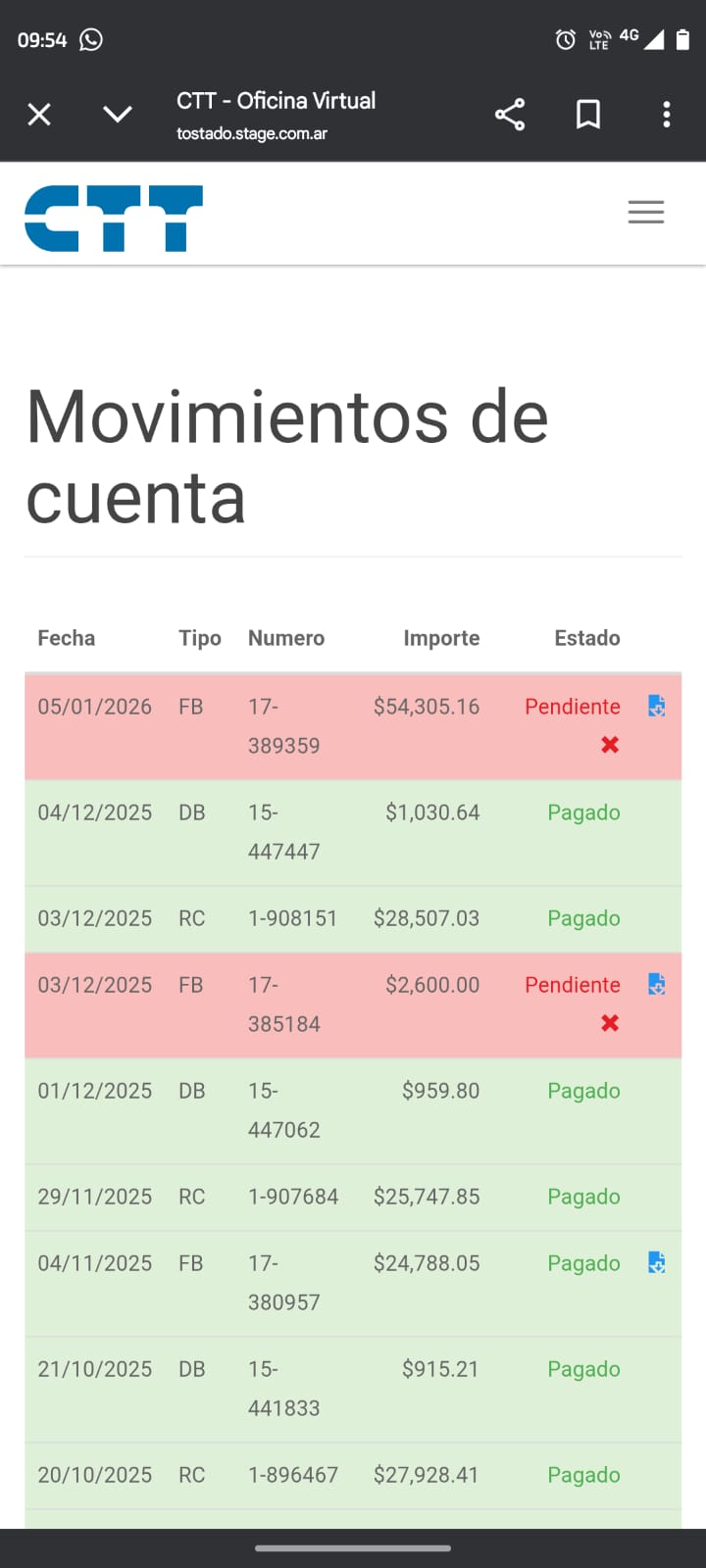
Task: Tap the CTT logo to go home
Action: [114, 218]
